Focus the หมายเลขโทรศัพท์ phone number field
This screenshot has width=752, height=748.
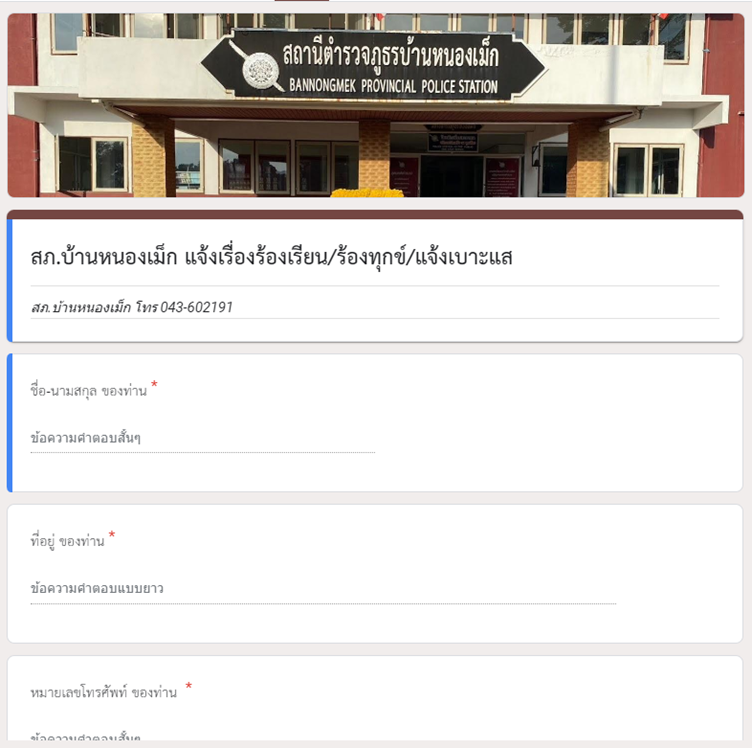[202, 738]
